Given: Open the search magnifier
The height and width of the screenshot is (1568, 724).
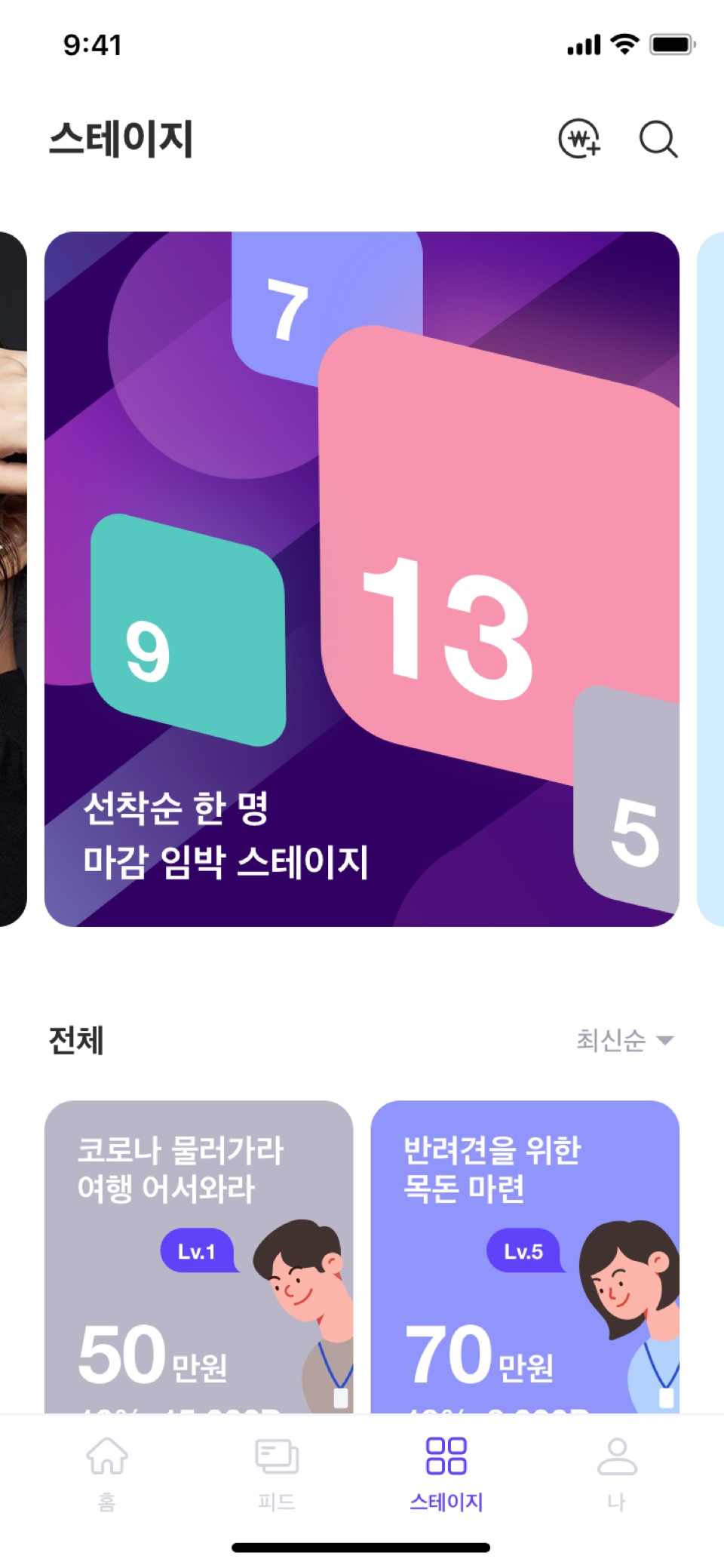Looking at the screenshot, I should coord(658,139).
